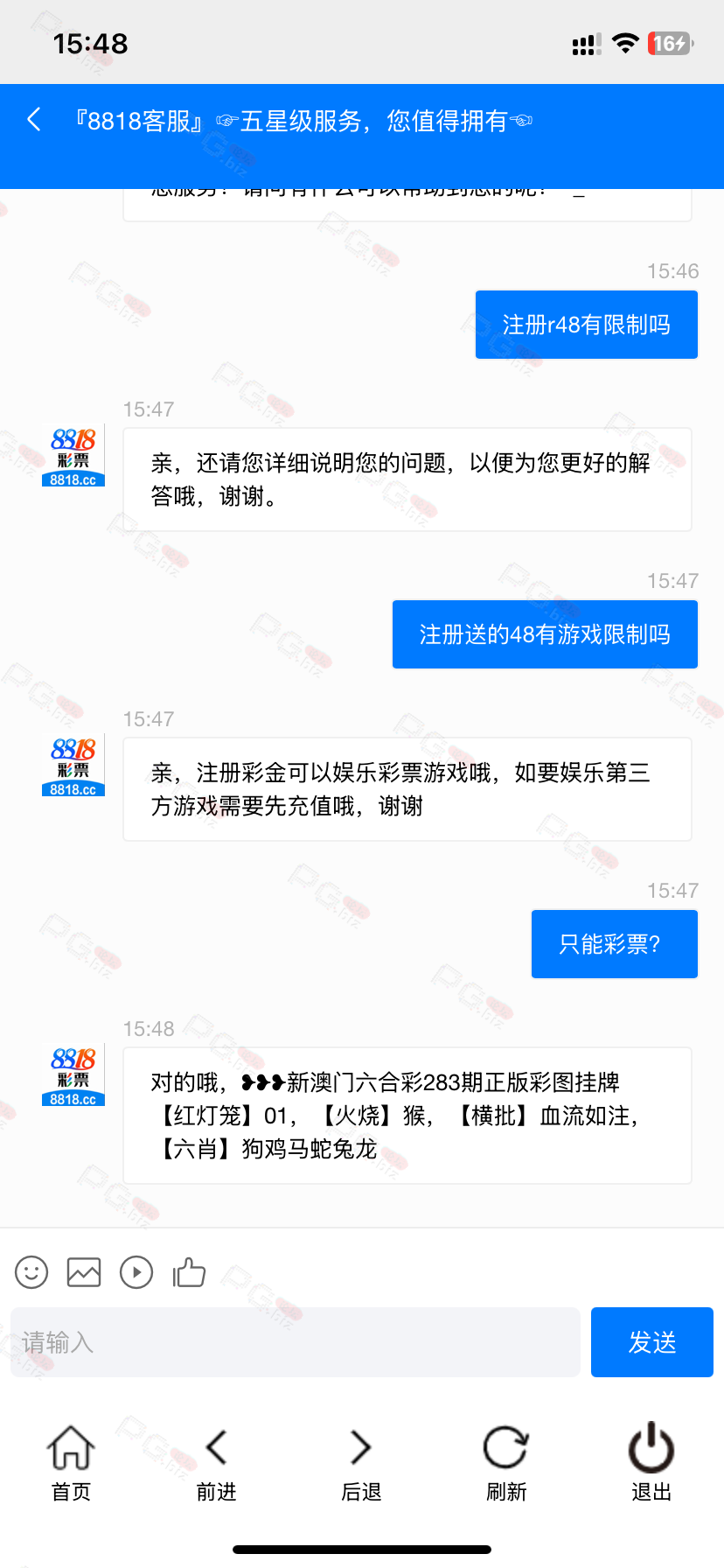Tap the 前进 navigation button

point(216,1461)
